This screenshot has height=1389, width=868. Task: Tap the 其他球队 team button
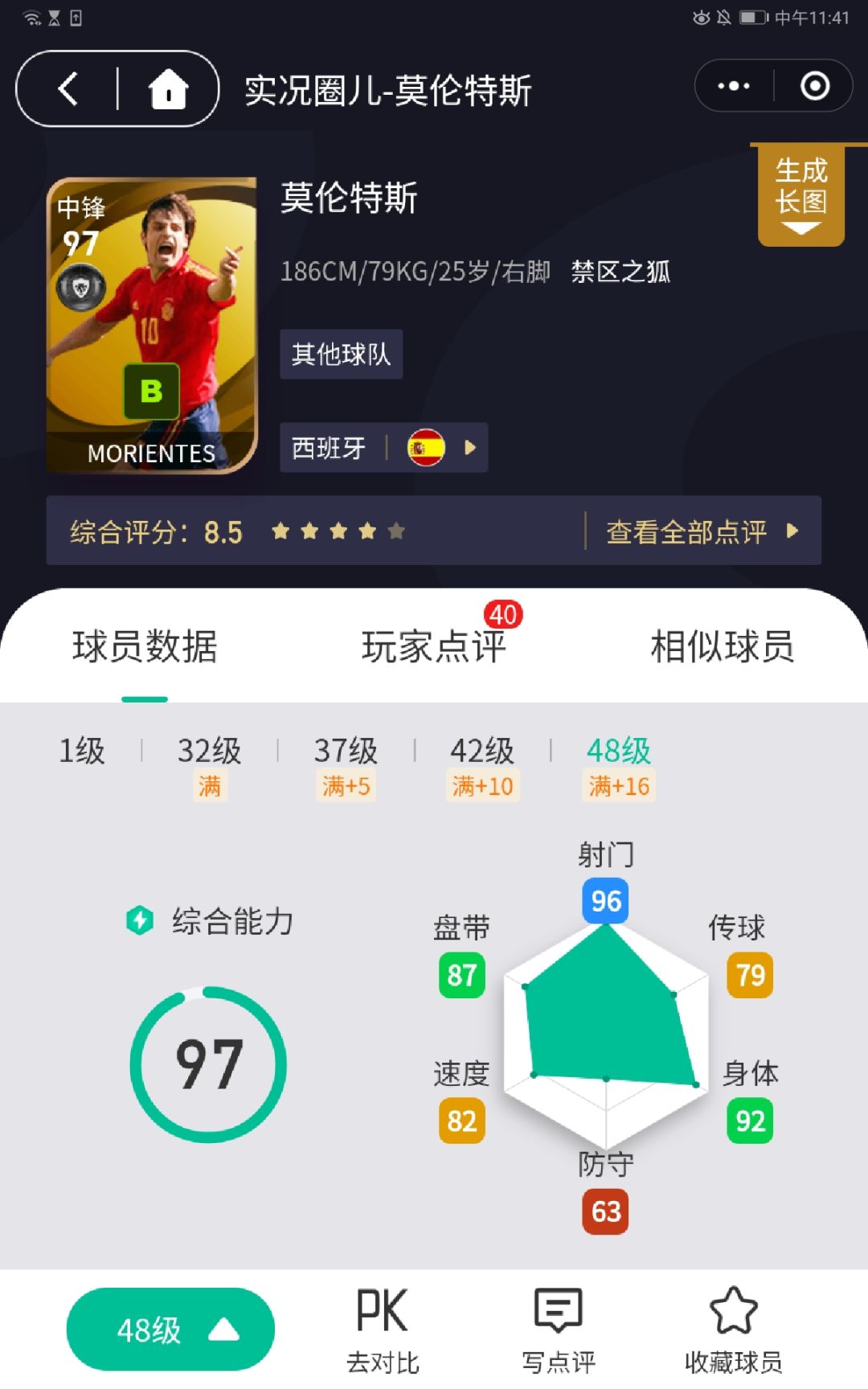click(341, 353)
